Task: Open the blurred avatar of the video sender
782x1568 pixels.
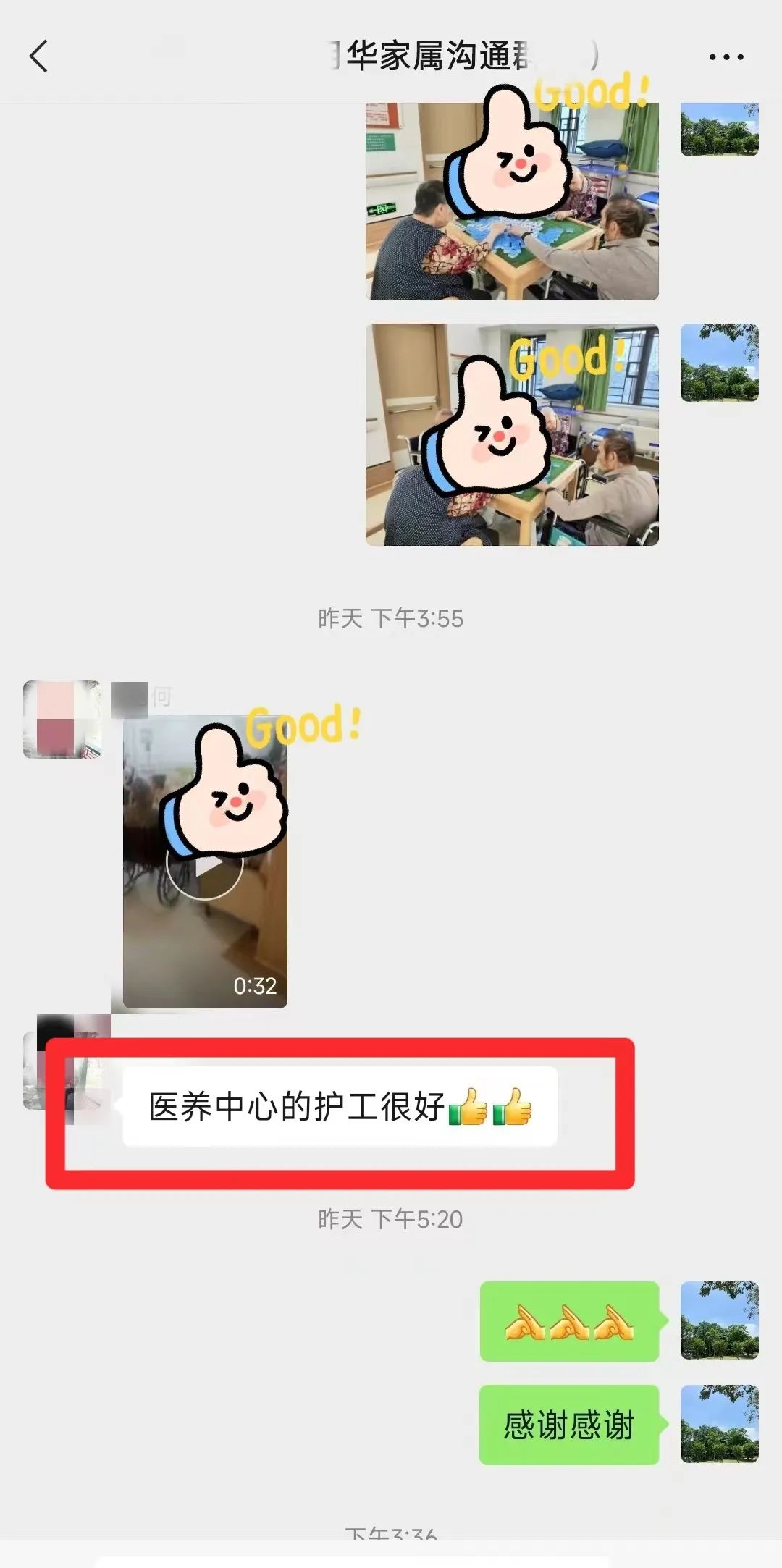Action: (x=62, y=719)
